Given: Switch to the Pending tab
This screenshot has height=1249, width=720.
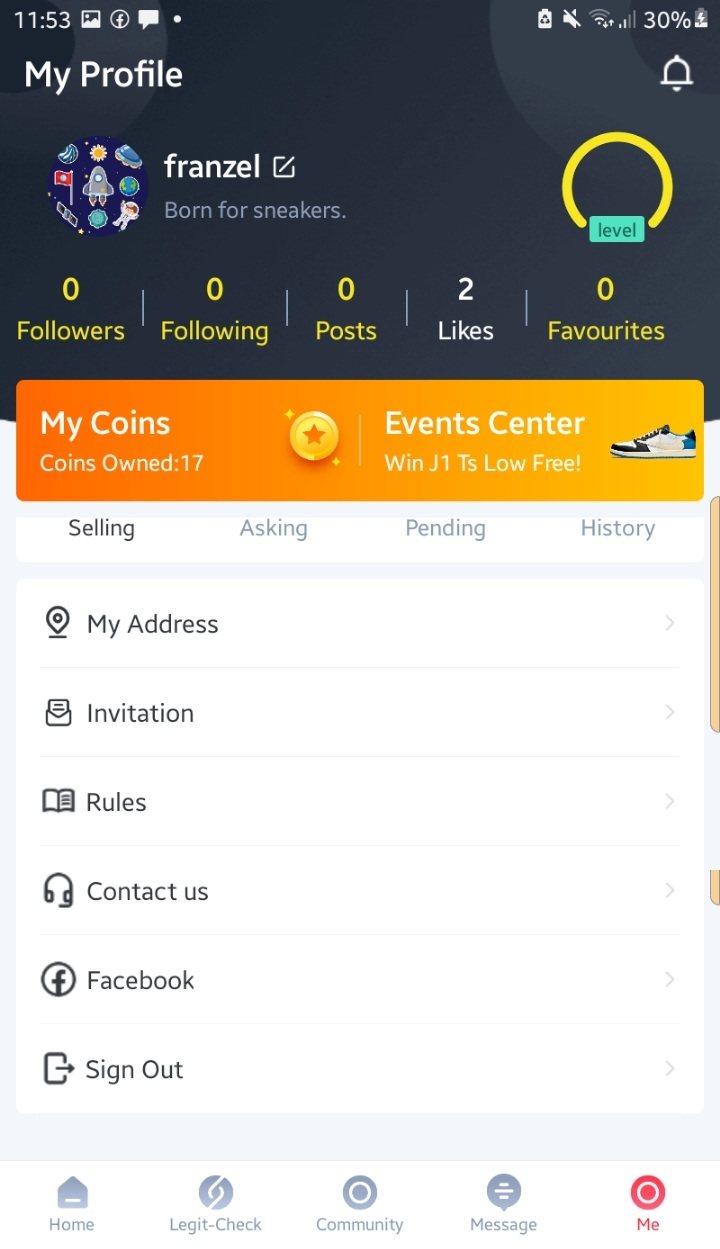Looking at the screenshot, I should (x=445, y=528).
